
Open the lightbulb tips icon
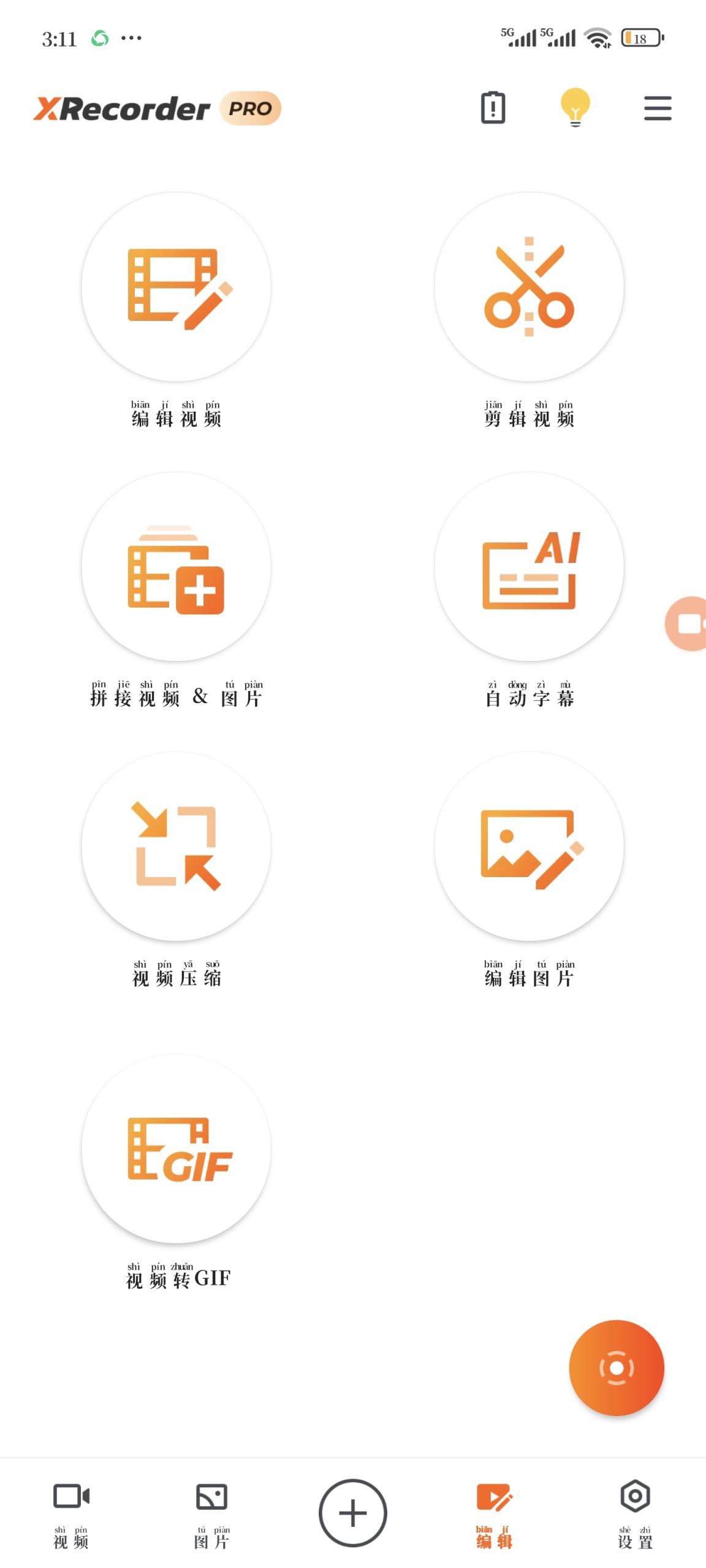575,107
